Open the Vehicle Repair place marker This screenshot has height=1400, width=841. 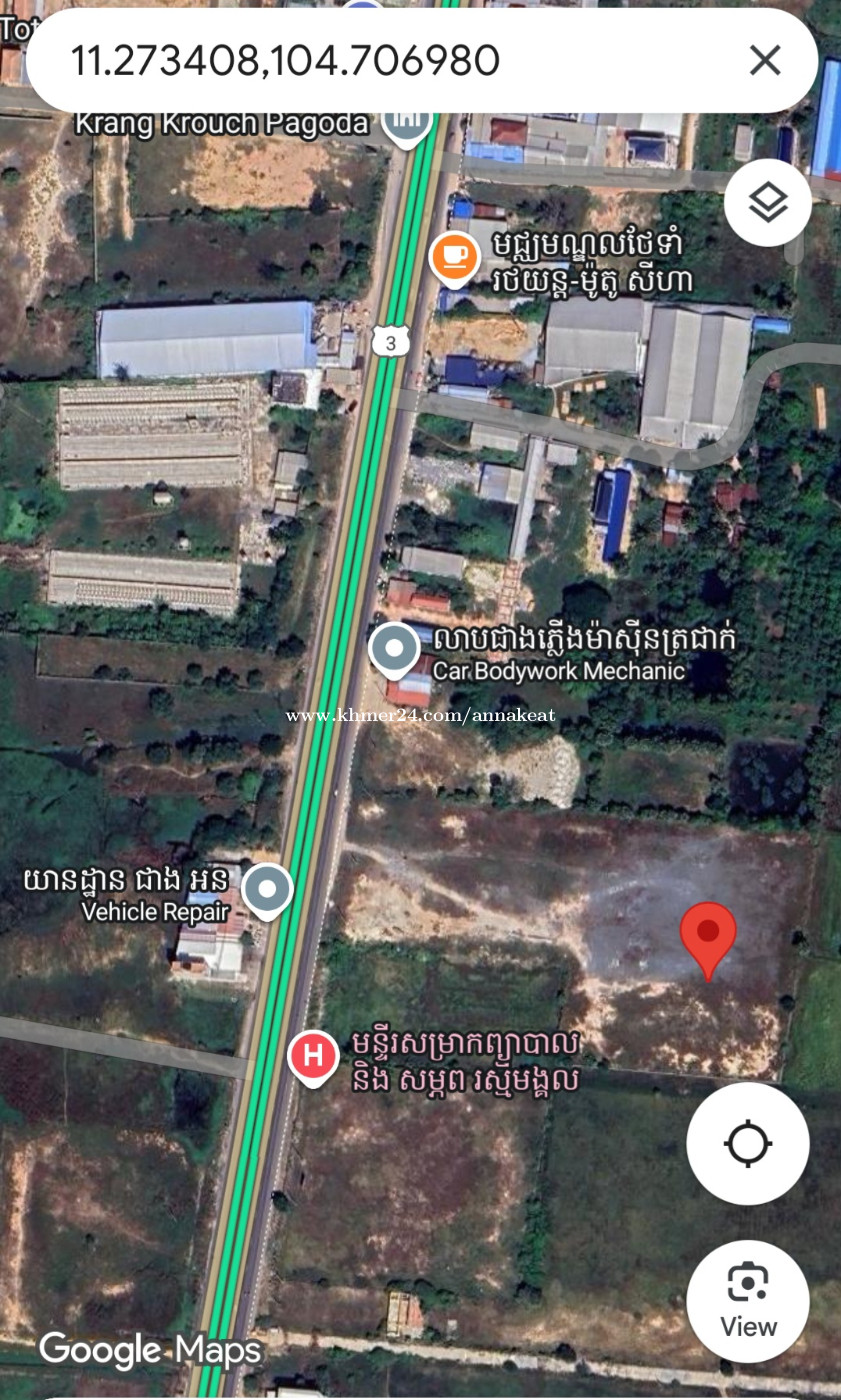[267, 889]
